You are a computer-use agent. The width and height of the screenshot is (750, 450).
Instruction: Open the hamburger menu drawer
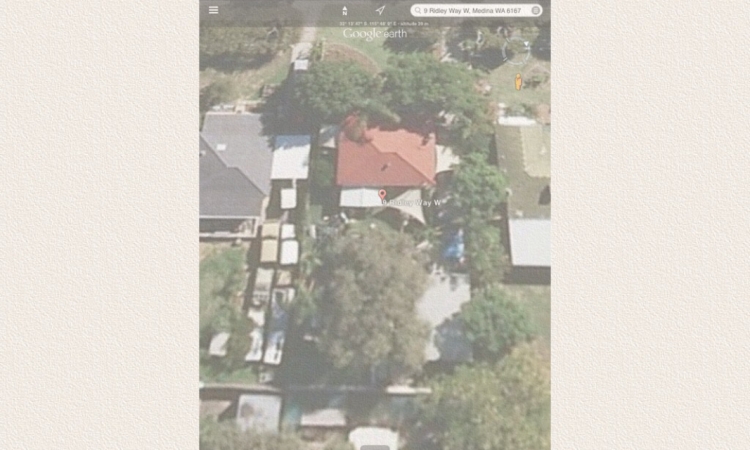coord(213,10)
